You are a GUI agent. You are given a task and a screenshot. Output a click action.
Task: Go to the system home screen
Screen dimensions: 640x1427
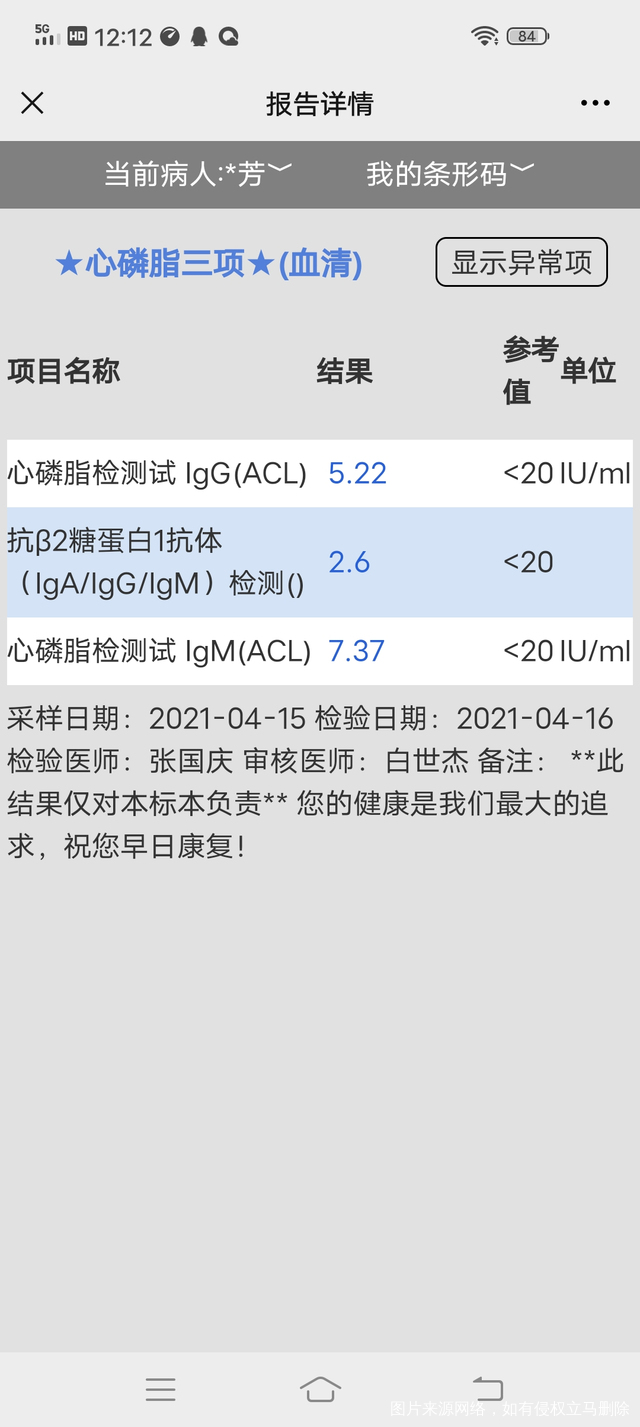[x=320, y=1389]
